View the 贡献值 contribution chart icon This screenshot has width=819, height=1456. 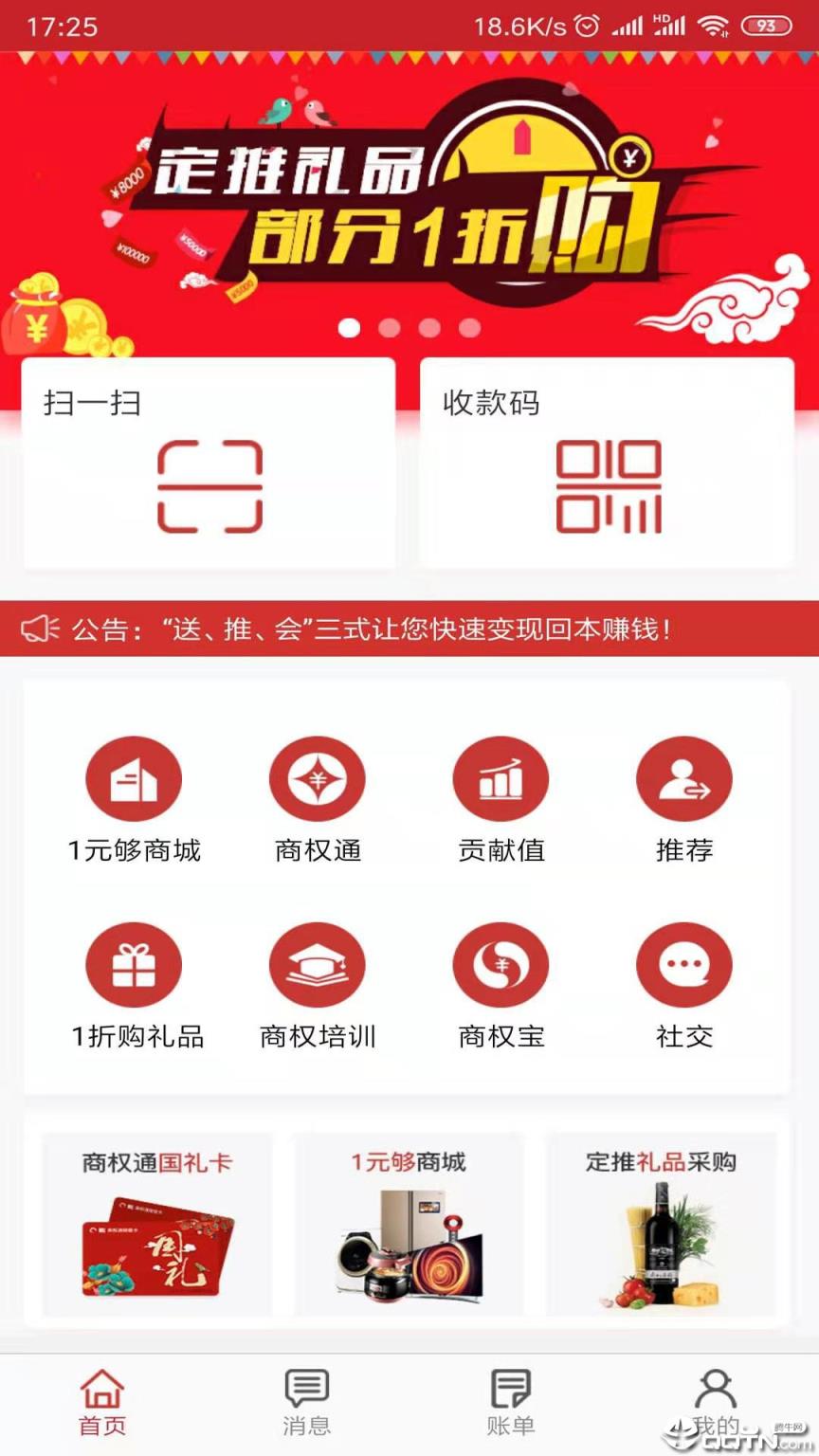501,777
